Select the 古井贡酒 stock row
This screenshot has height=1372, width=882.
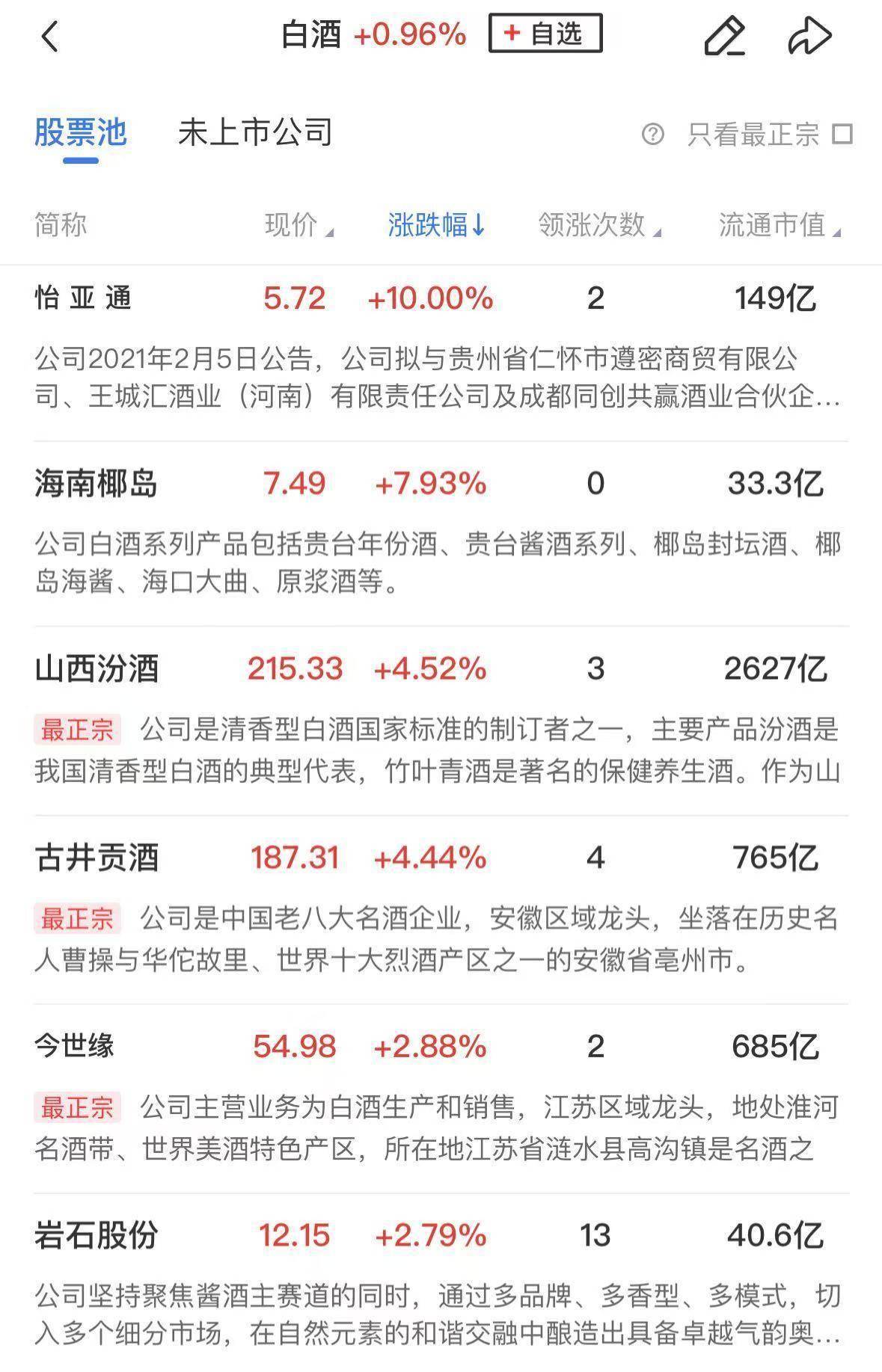pyautogui.click(x=97, y=858)
